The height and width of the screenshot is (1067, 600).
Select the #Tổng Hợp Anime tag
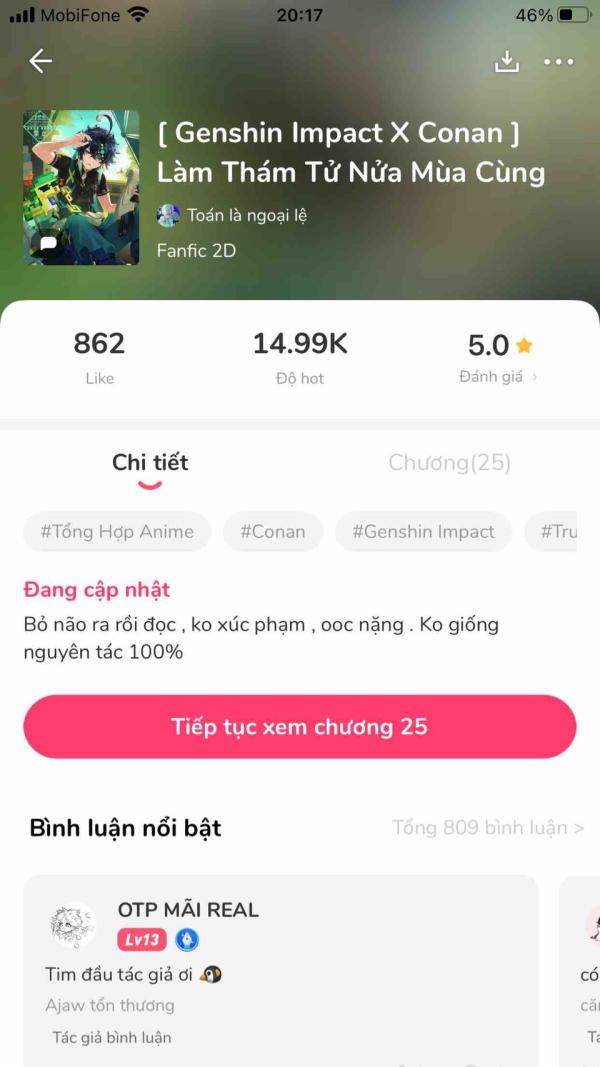tap(117, 531)
